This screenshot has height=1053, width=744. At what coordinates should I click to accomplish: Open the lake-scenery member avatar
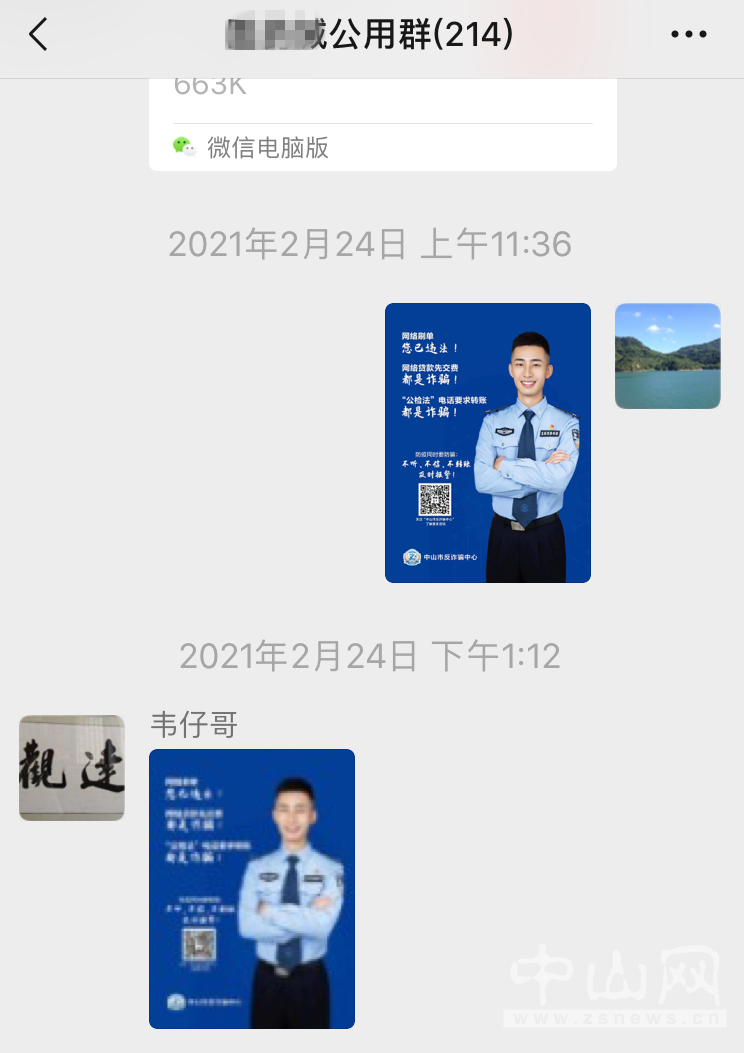click(666, 355)
